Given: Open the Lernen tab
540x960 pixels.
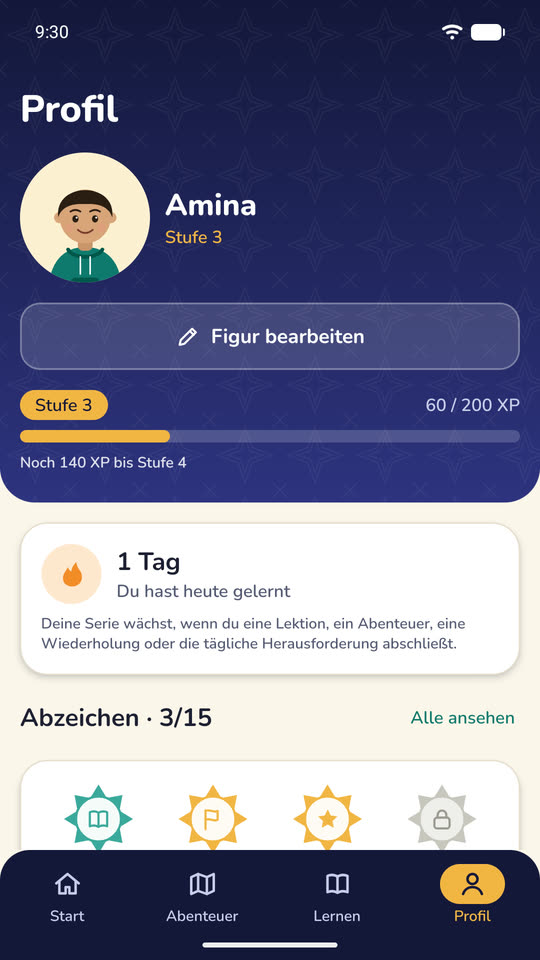Looking at the screenshot, I should point(337,897).
